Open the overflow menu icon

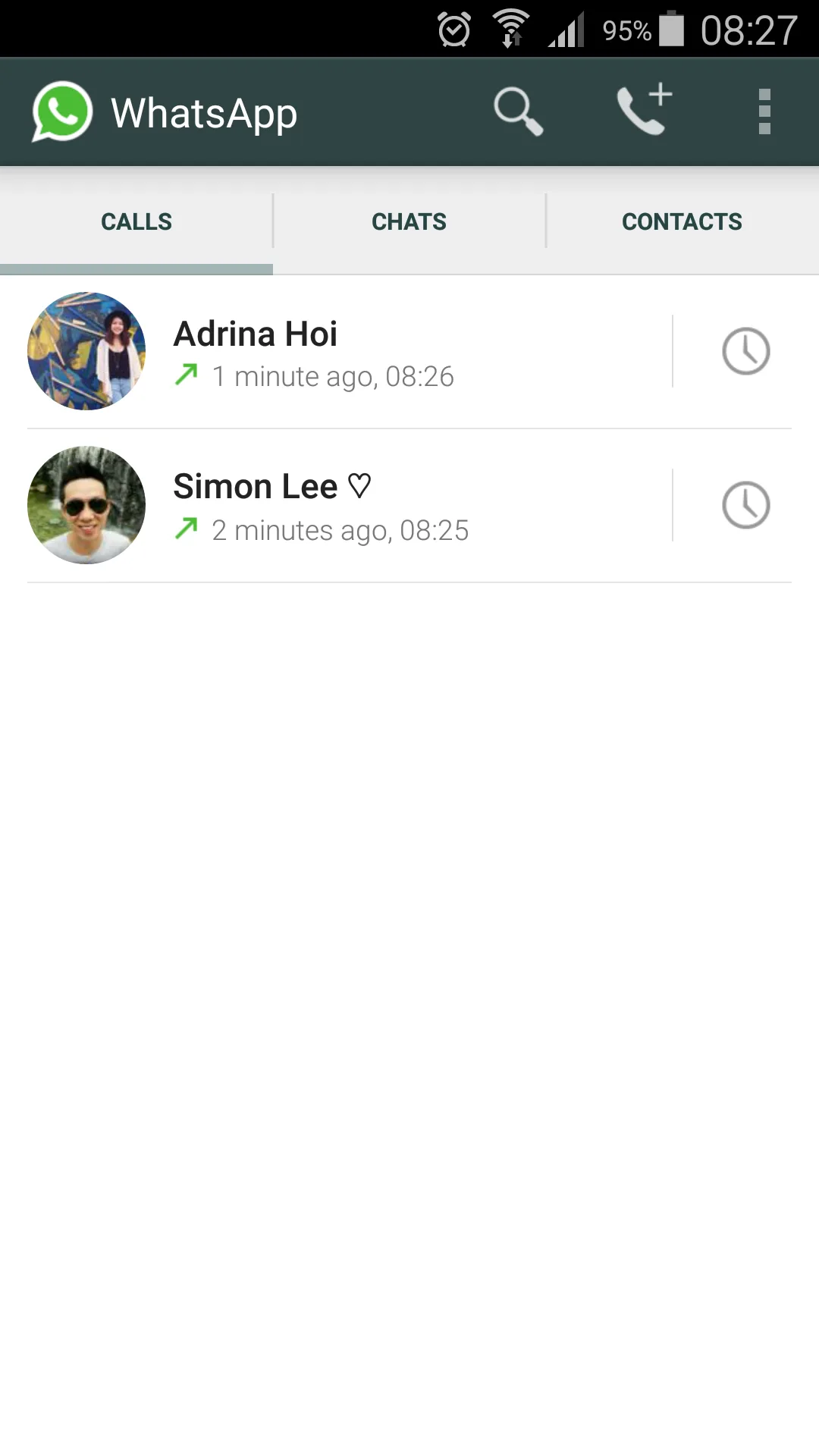tap(763, 111)
